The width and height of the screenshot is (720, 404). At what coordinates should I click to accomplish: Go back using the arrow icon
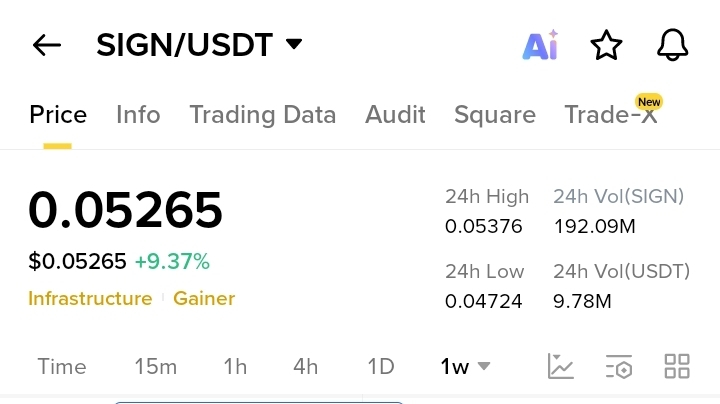47,45
